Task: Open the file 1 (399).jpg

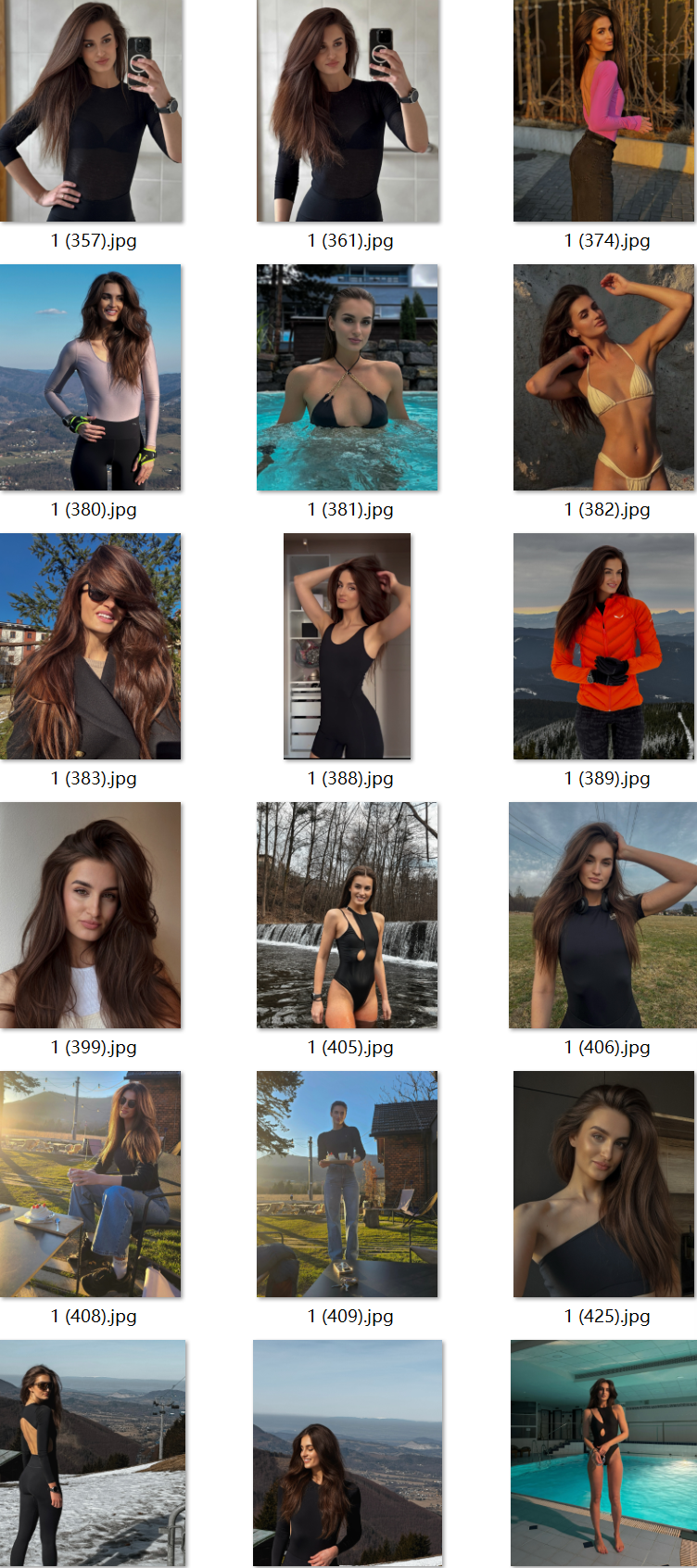Action: [x=91, y=915]
